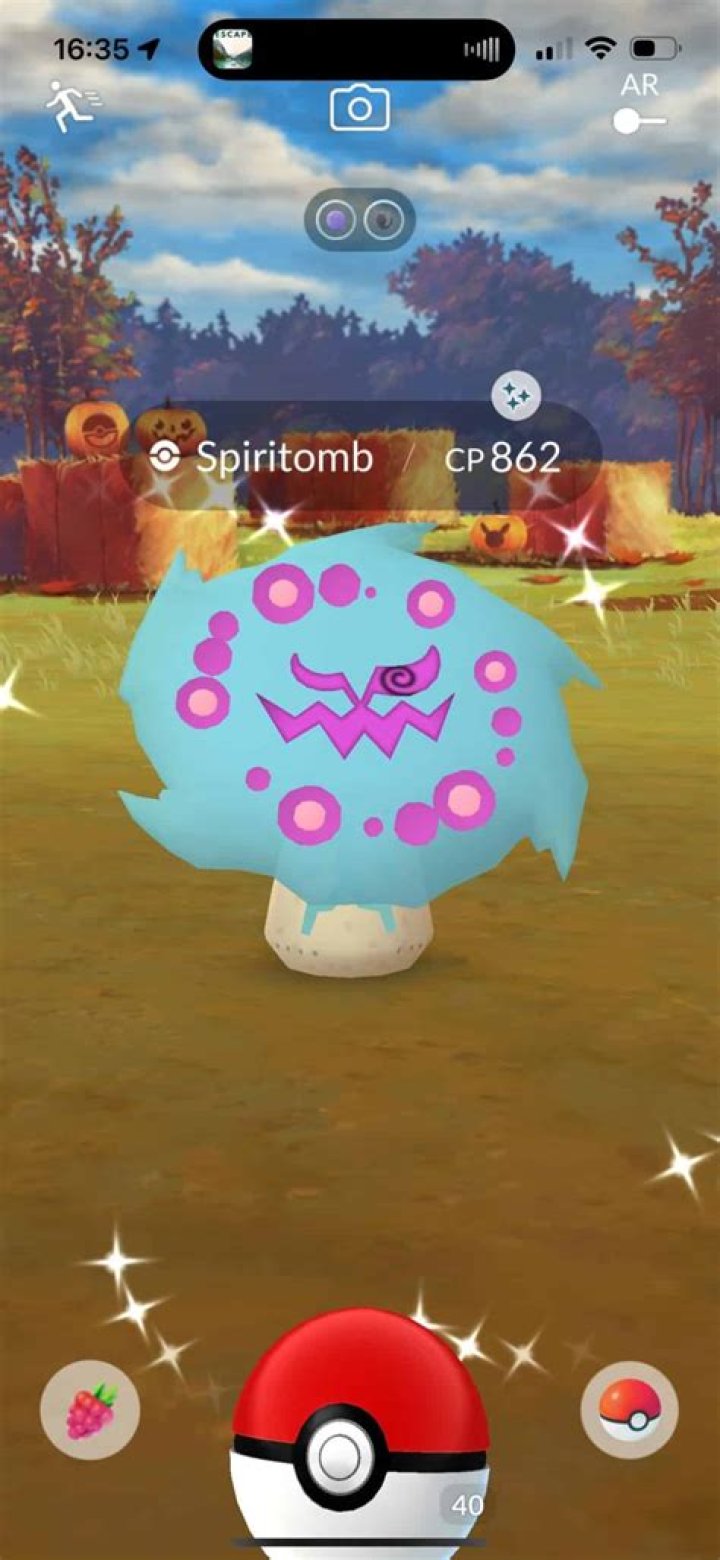Screen dimensions: 720x1560
Task: Open the Poké Ball selection menu
Action: [x=629, y=1409]
